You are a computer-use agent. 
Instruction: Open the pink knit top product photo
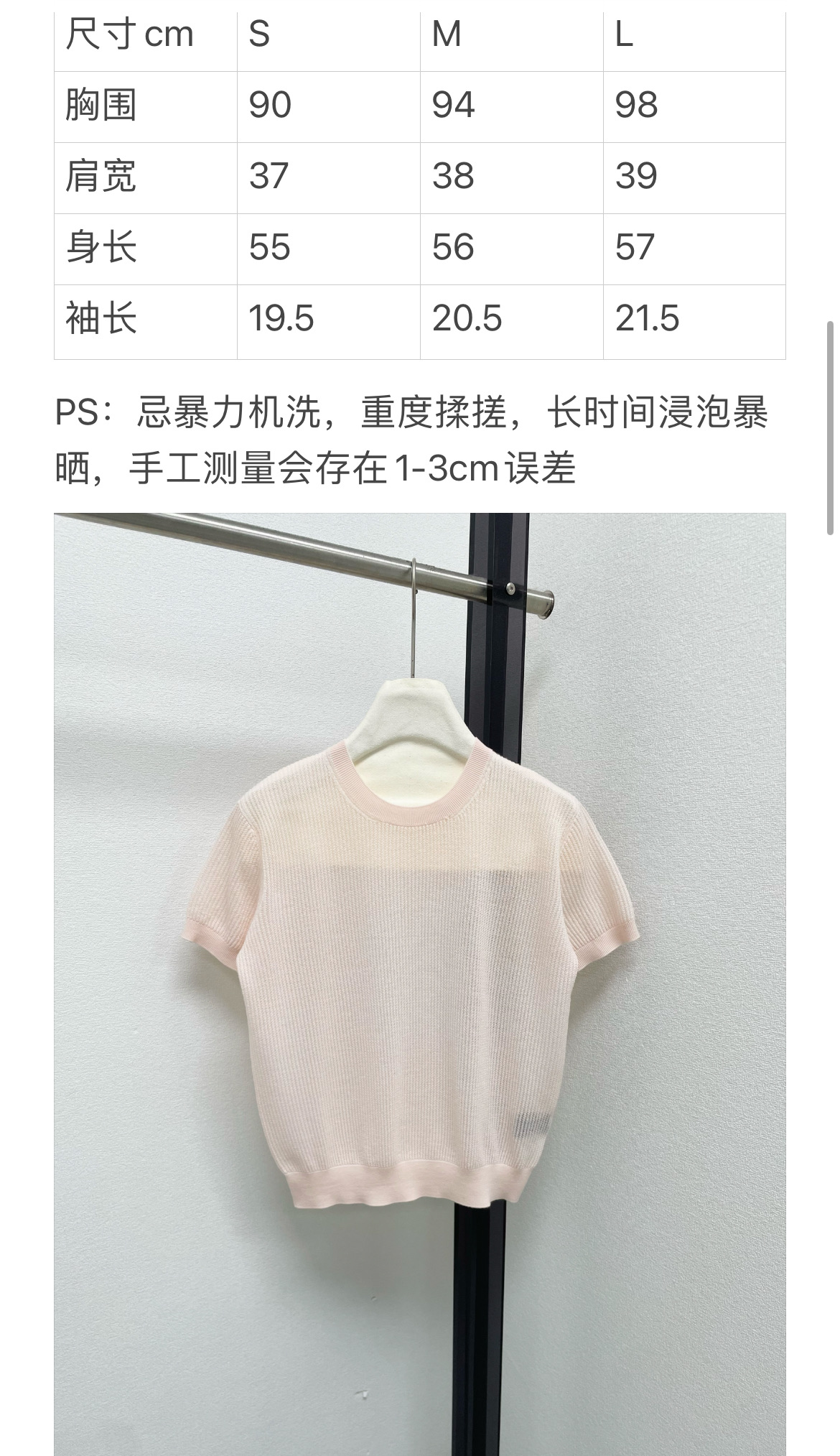(x=420, y=984)
